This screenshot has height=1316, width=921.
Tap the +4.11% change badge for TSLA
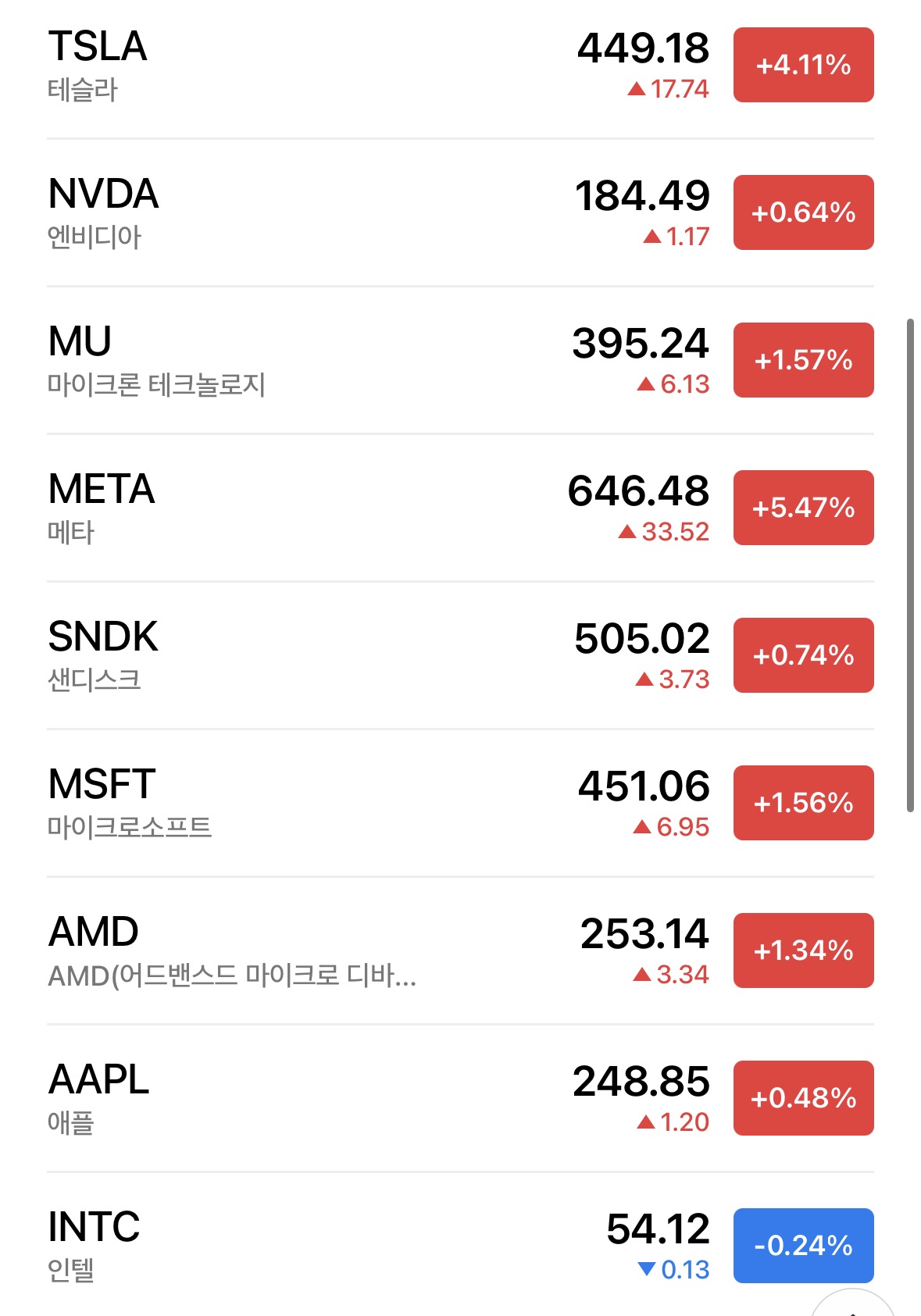[803, 65]
